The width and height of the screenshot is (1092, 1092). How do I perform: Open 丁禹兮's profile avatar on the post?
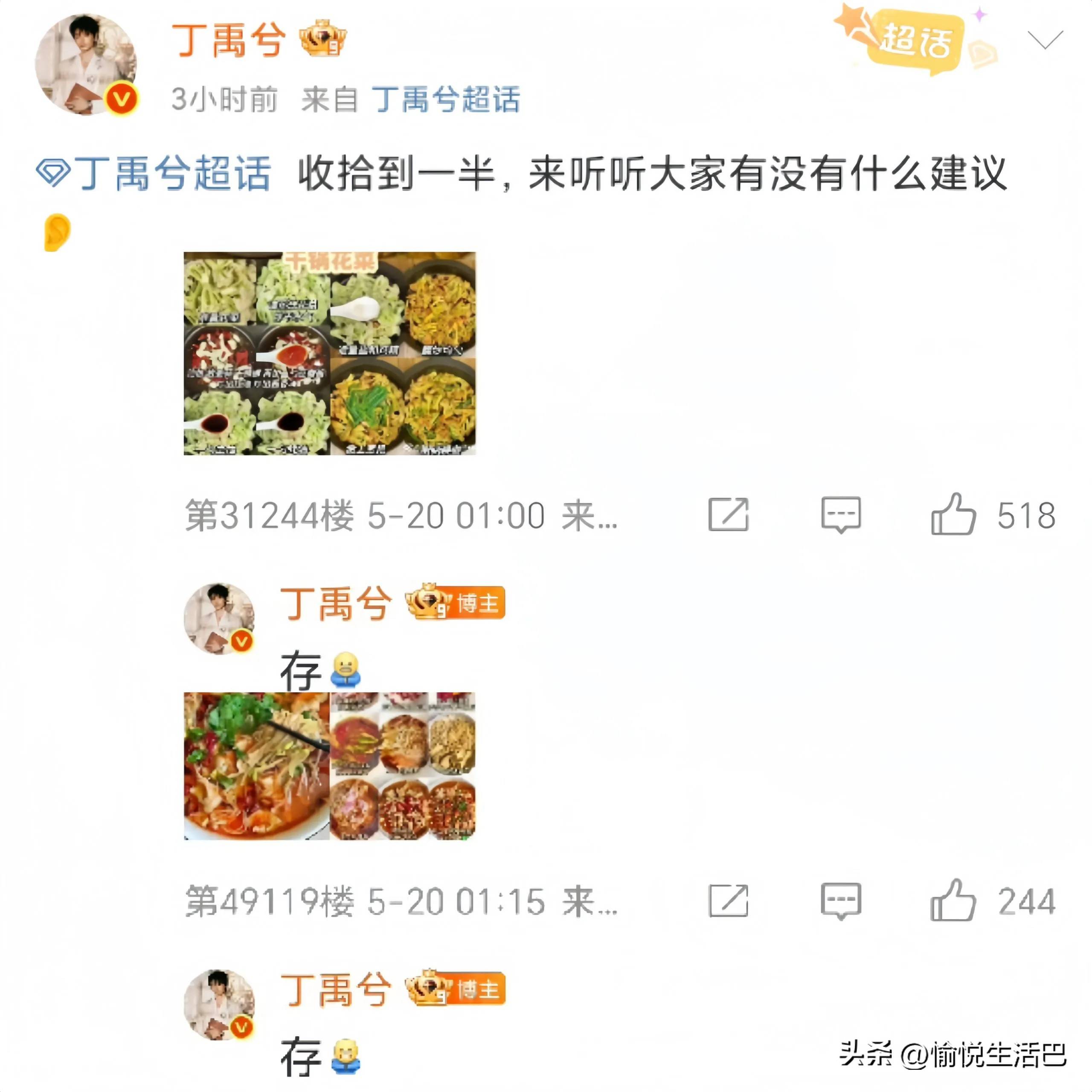click(x=85, y=64)
